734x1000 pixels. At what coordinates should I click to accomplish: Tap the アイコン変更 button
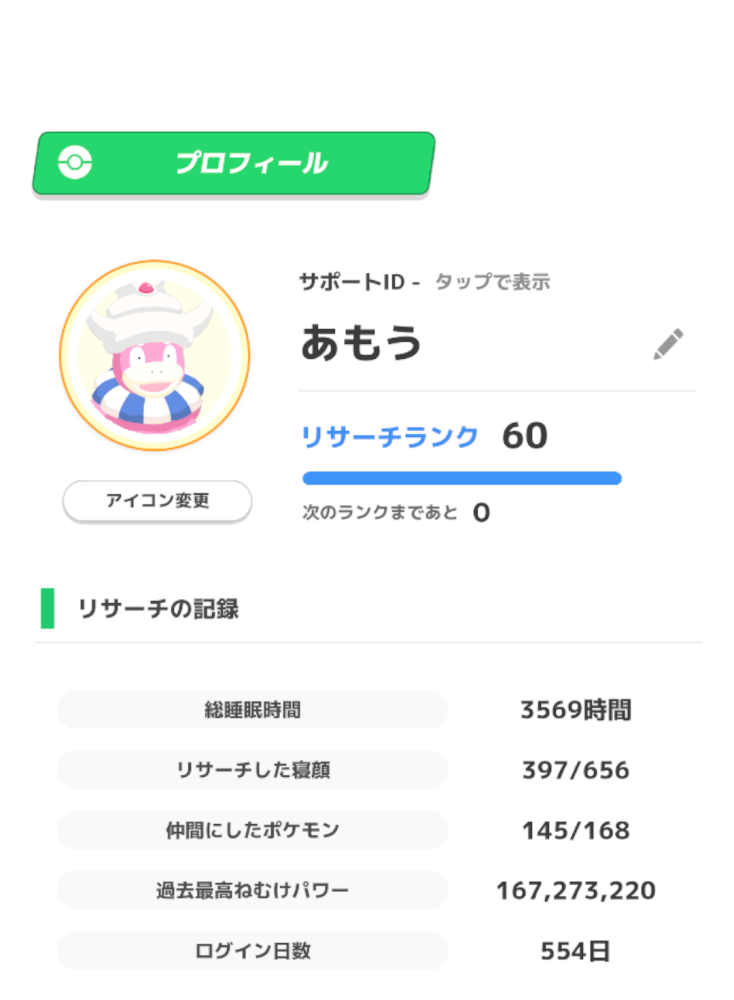click(157, 501)
